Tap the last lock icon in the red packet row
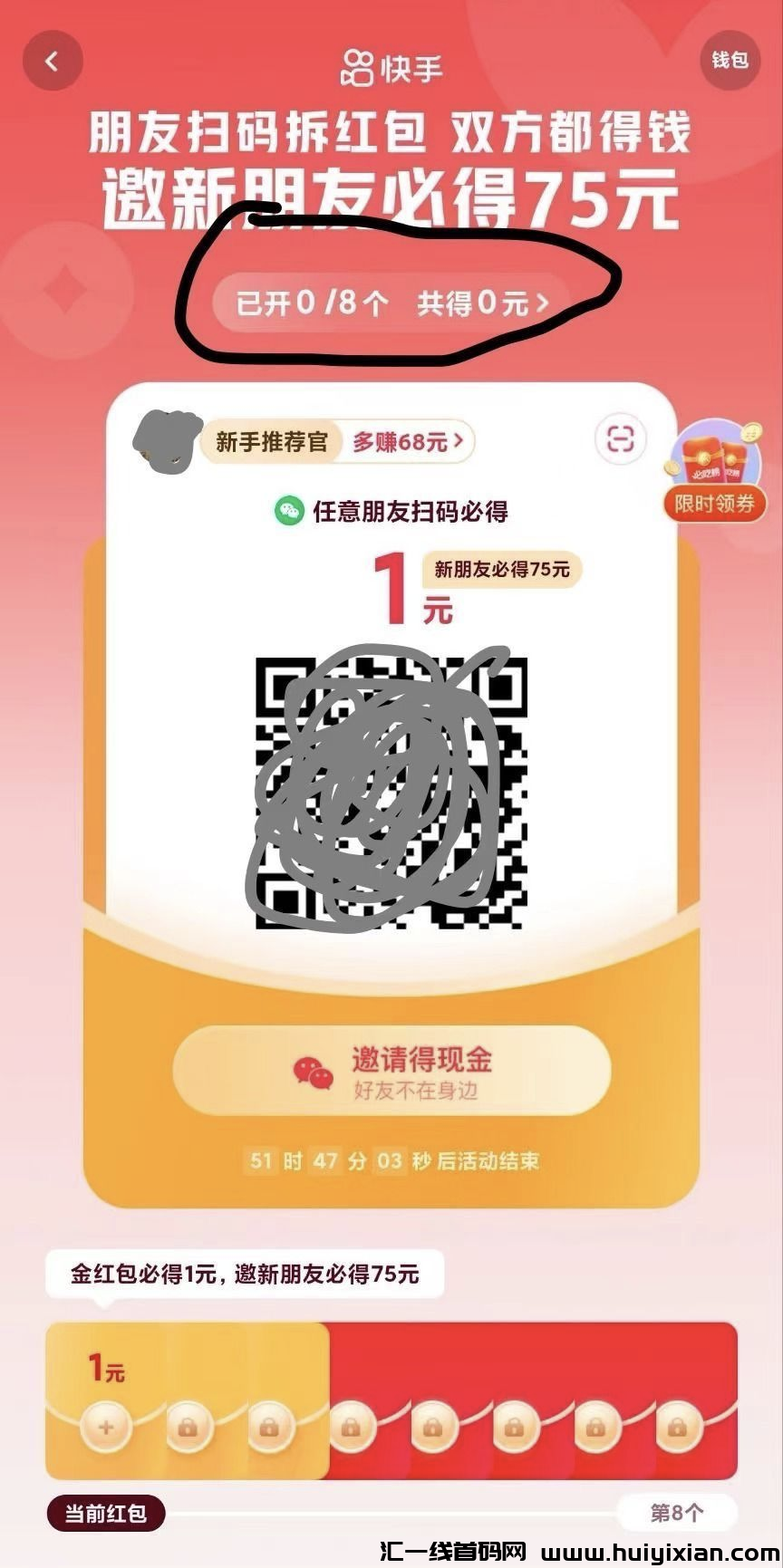 (678, 1425)
